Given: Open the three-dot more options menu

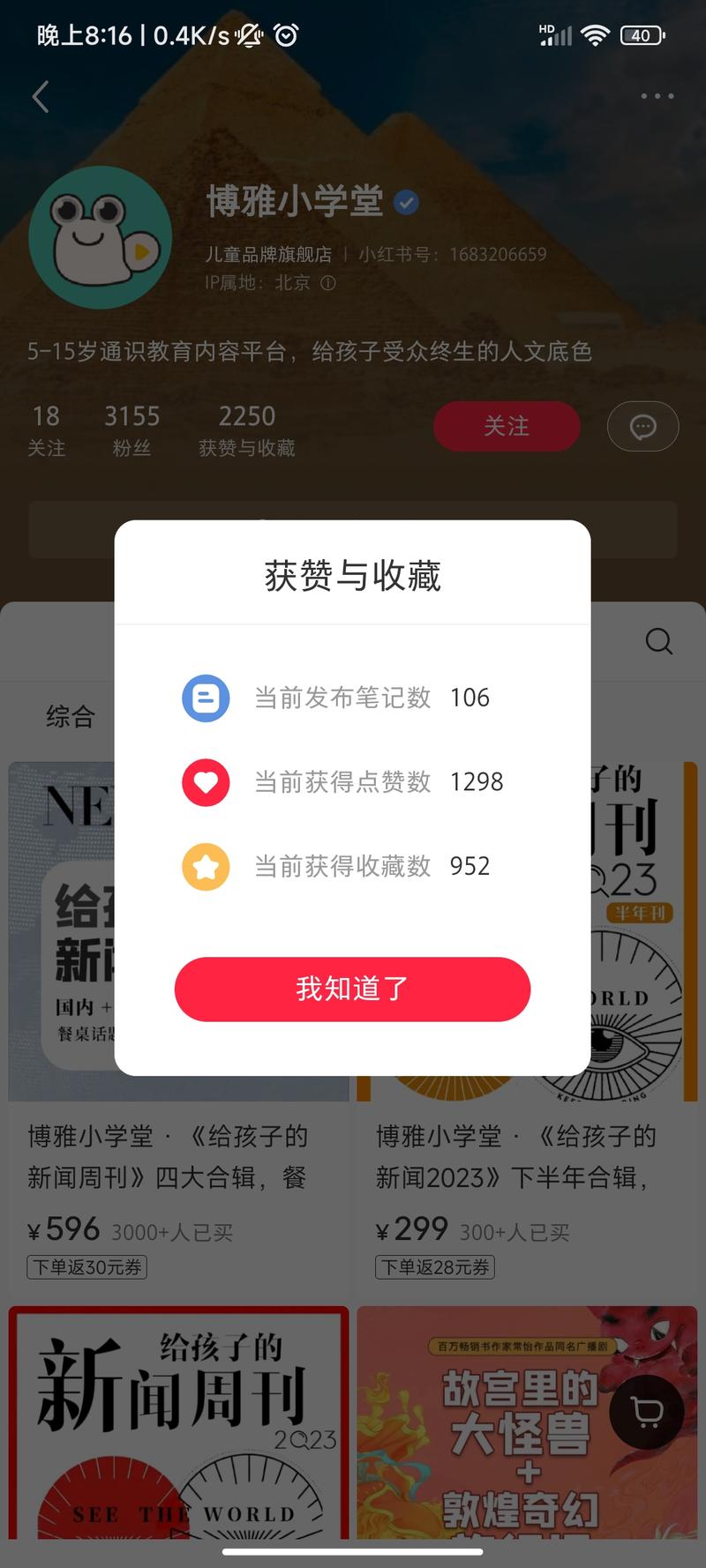Looking at the screenshot, I should click(657, 95).
